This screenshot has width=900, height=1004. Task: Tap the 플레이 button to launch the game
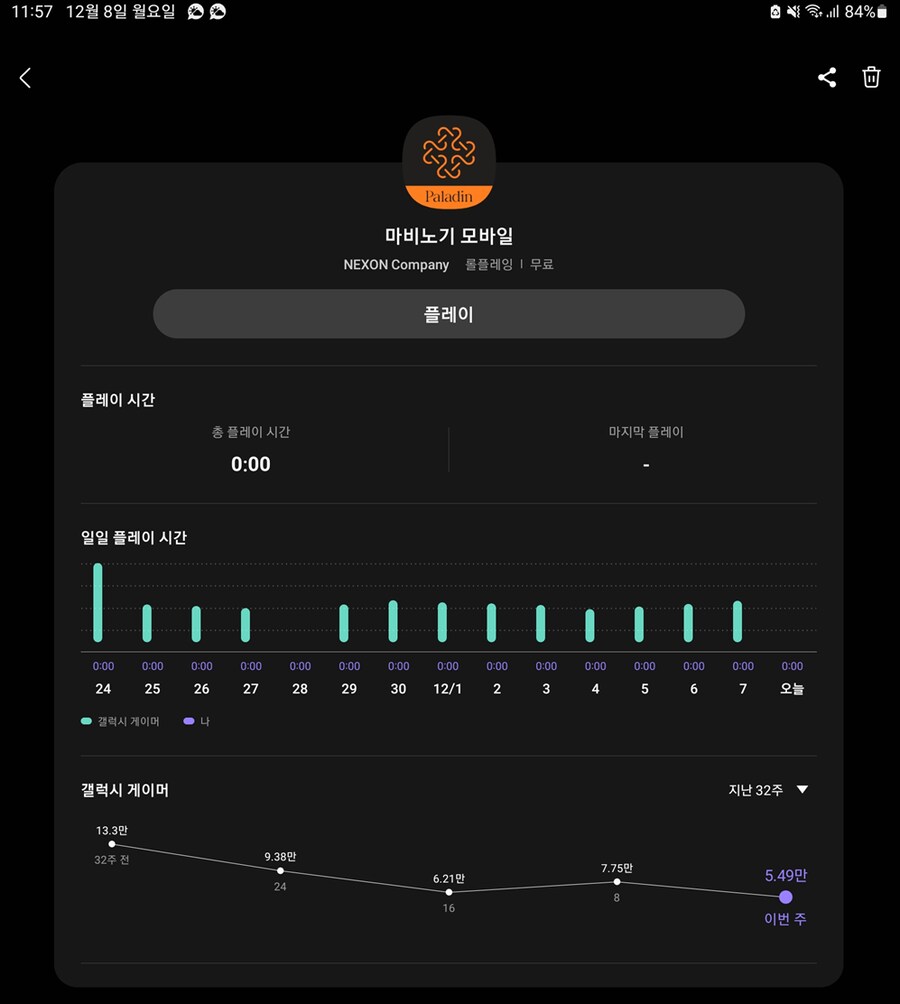(449, 313)
